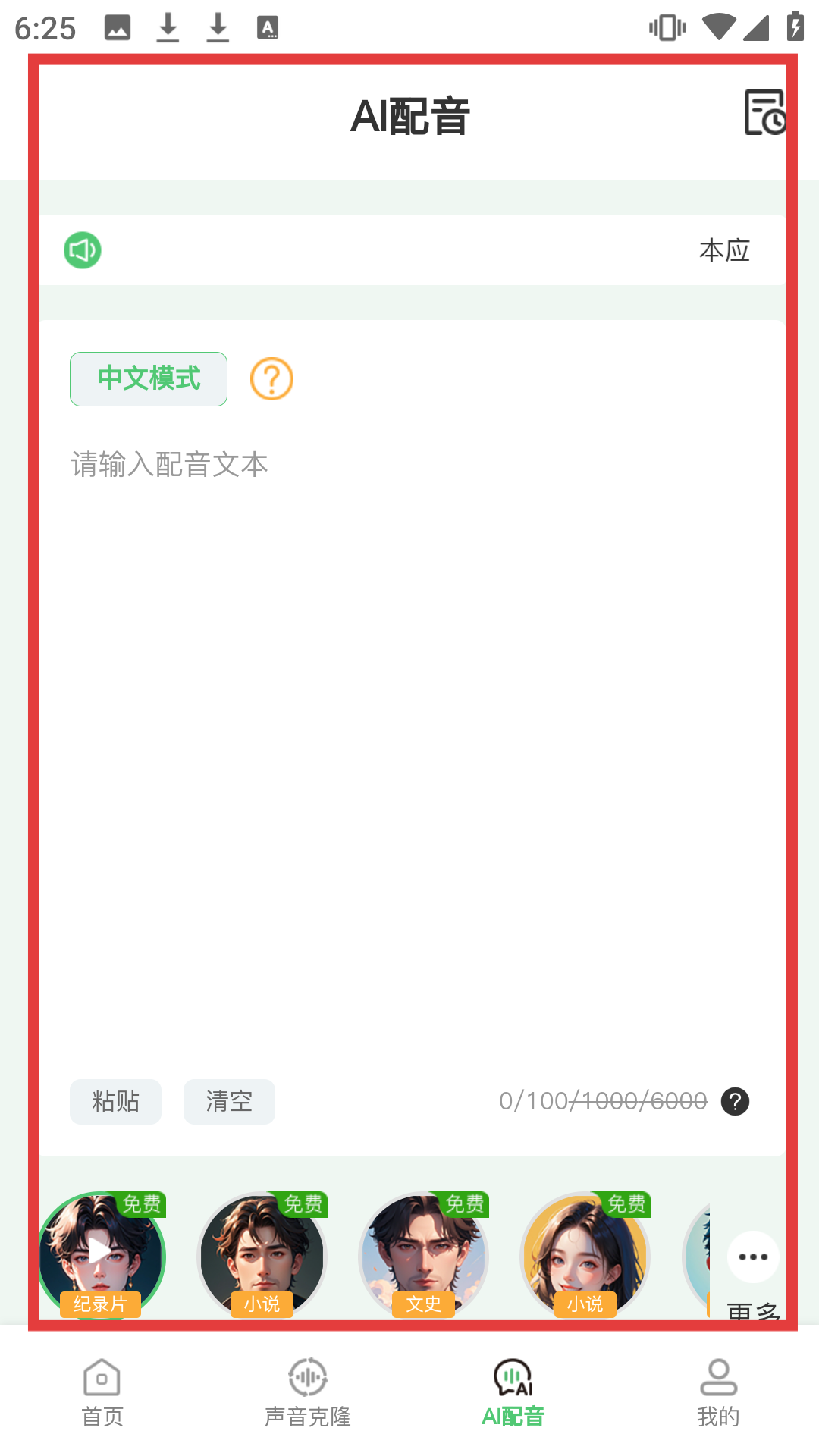Screen dimensions: 819x1456
Task: Select the 文史 voice avatar
Action: (423, 1257)
